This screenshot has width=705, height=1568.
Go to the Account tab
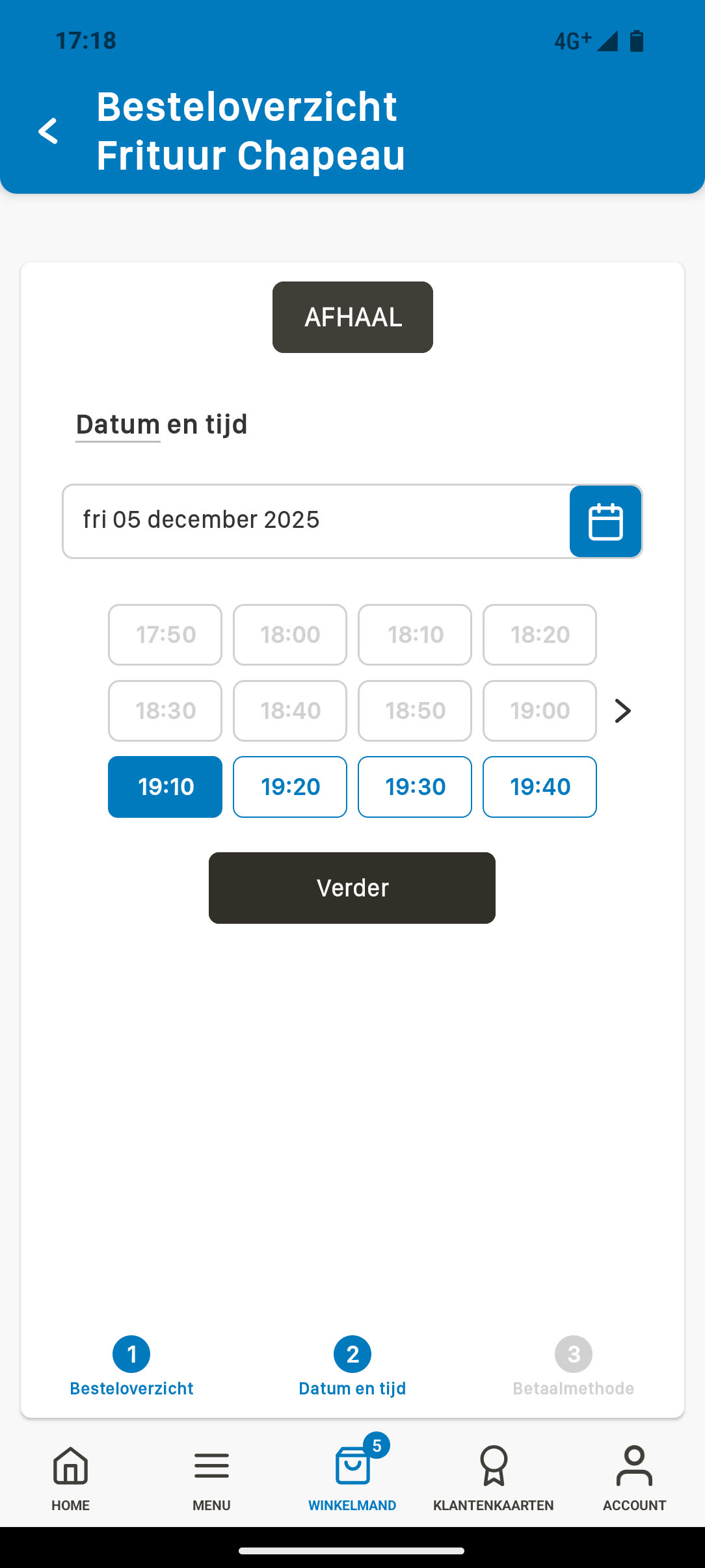(634, 1477)
